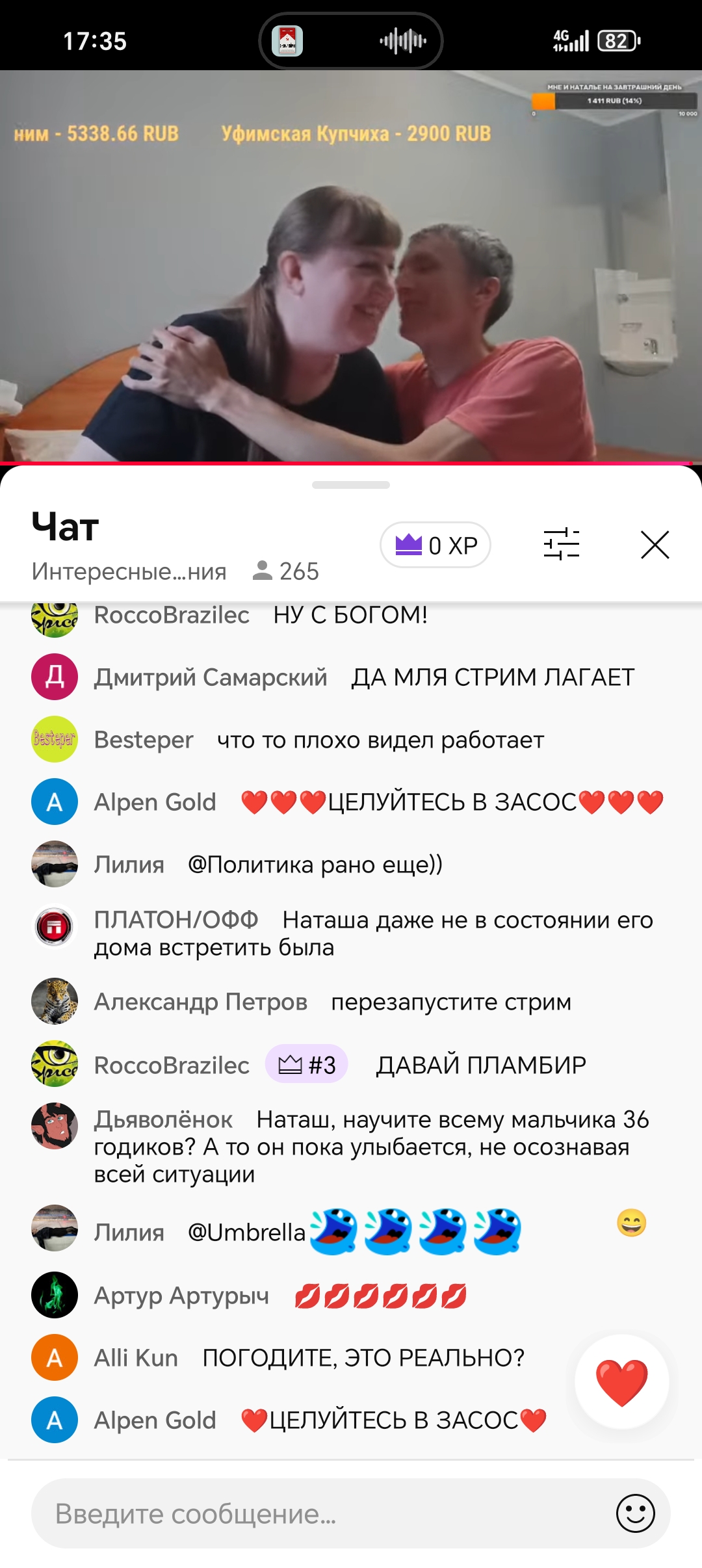Image resolution: width=702 pixels, height=1568 pixels.
Task: Tap the username Дьяволёнок
Action: [x=163, y=1119]
